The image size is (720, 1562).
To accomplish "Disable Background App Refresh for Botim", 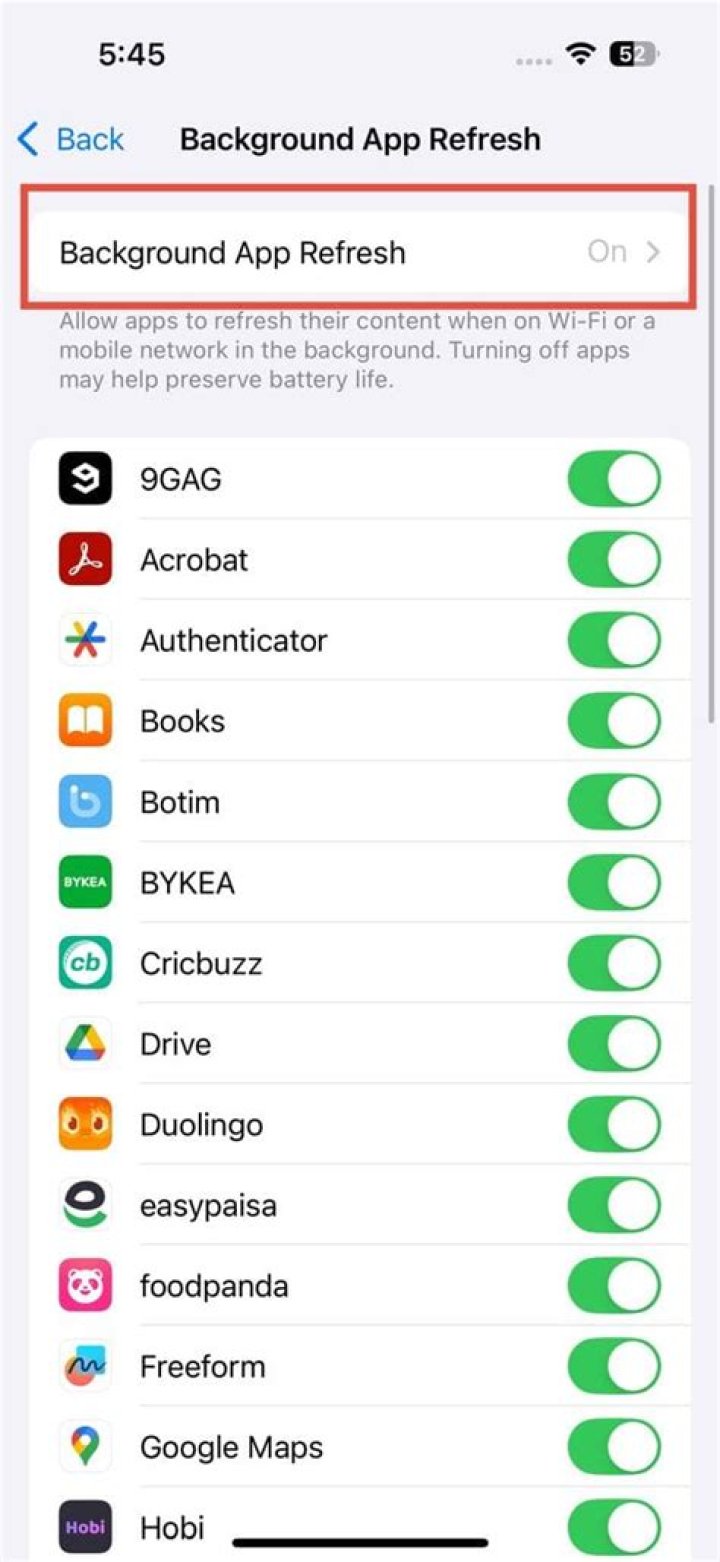I will click(x=614, y=801).
